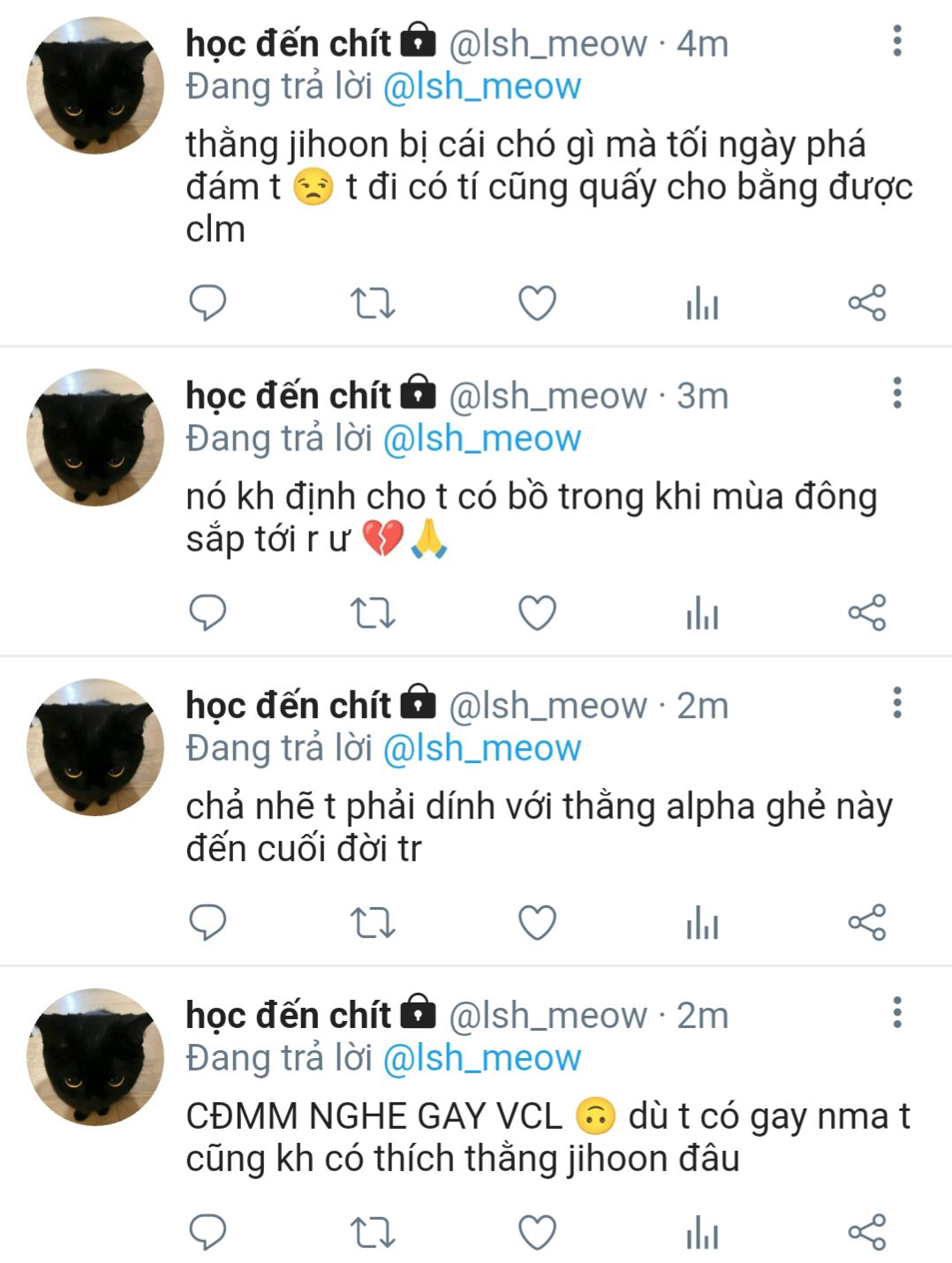Open overflow menu on 'alpha ghẻ' tweet
The image size is (952, 1263).
[897, 703]
